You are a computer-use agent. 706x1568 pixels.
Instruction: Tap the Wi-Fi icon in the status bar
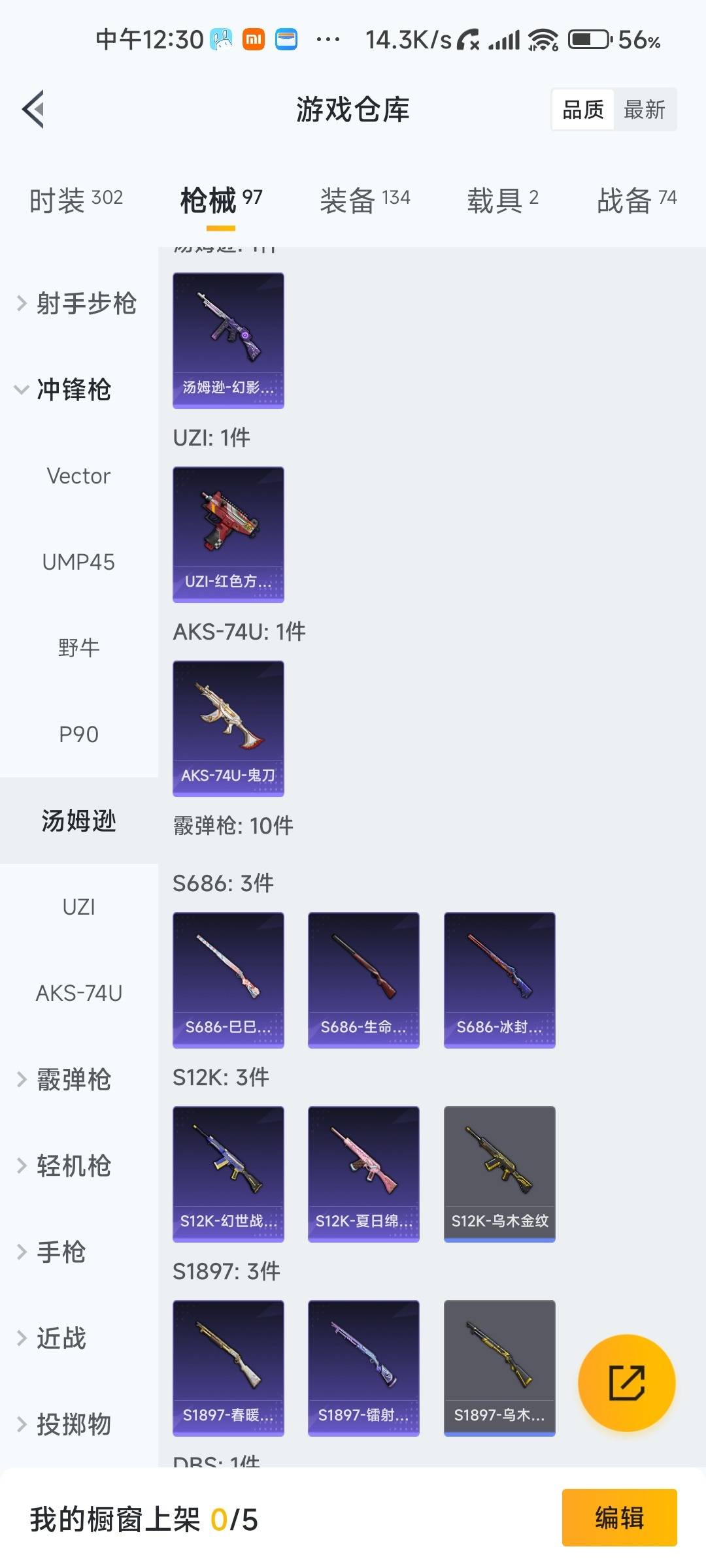click(544, 39)
